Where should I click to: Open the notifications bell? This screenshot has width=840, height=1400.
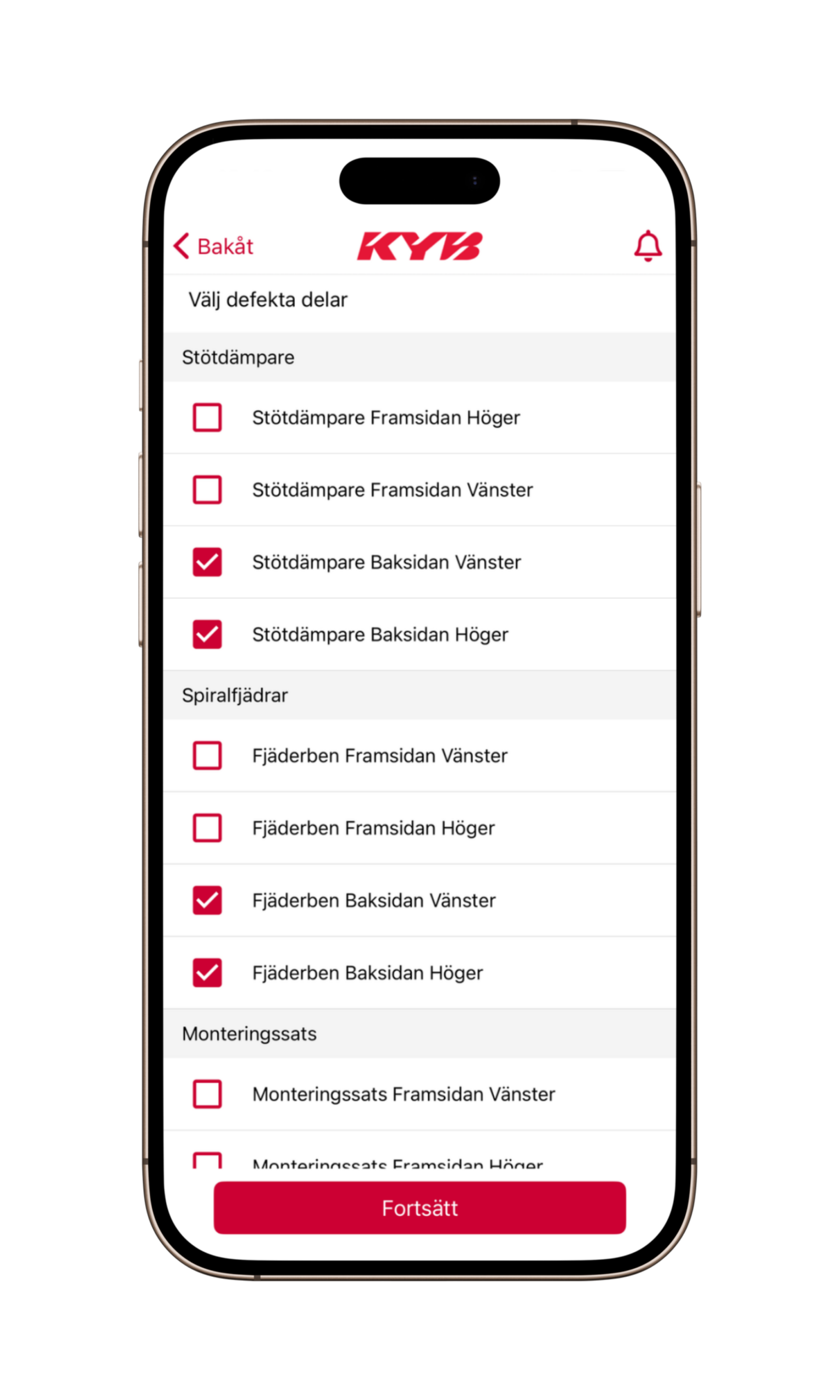(x=647, y=246)
